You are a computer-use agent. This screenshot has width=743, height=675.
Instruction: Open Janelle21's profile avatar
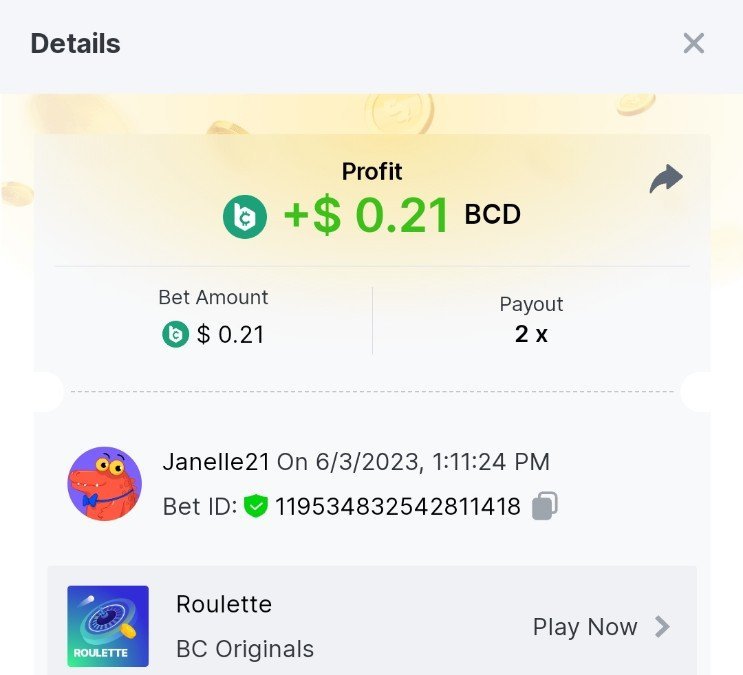coord(104,484)
